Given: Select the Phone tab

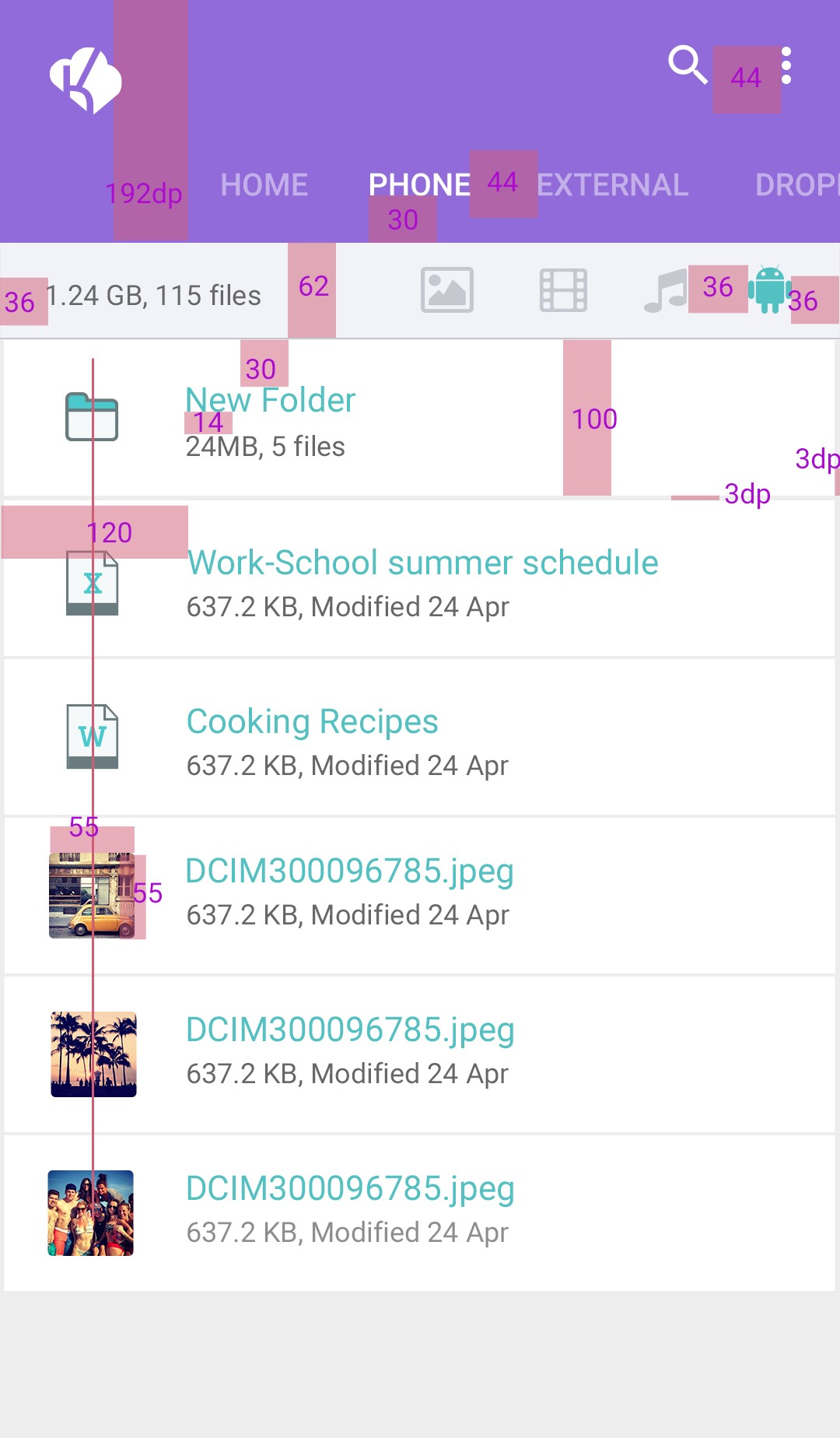Looking at the screenshot, I should 419,185.
